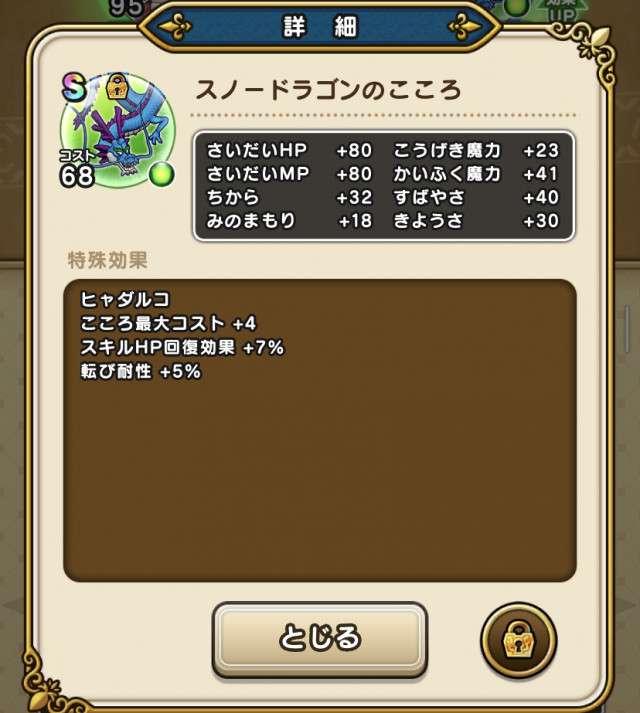Tap the とじる button to close details
This screenshot has height=713, width=640.
(320, 638)
